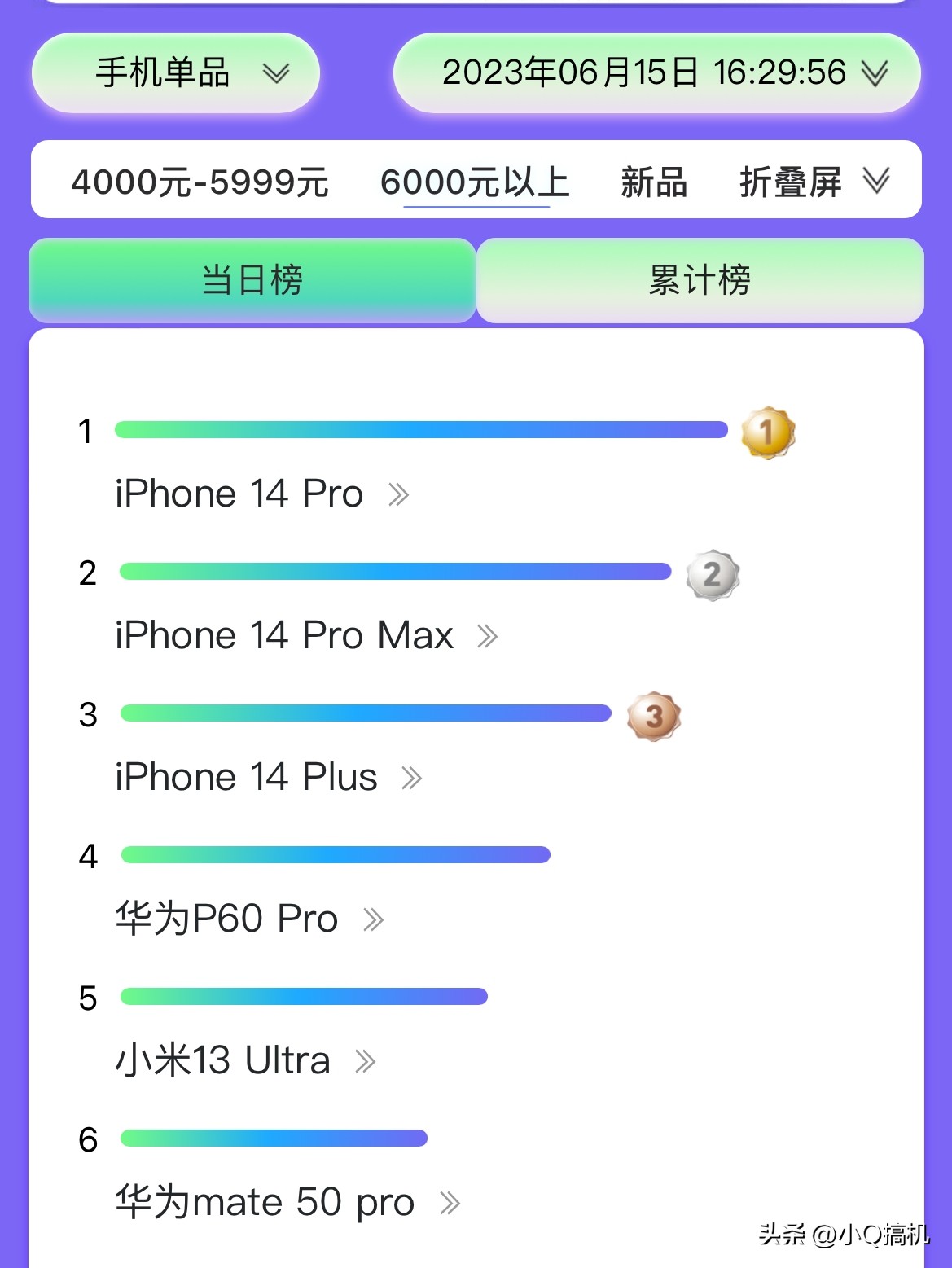Click the arrow beside 小米13 Ultra
The image size is (952, 1268).
pyautogui.click(x=365, y=1060)
